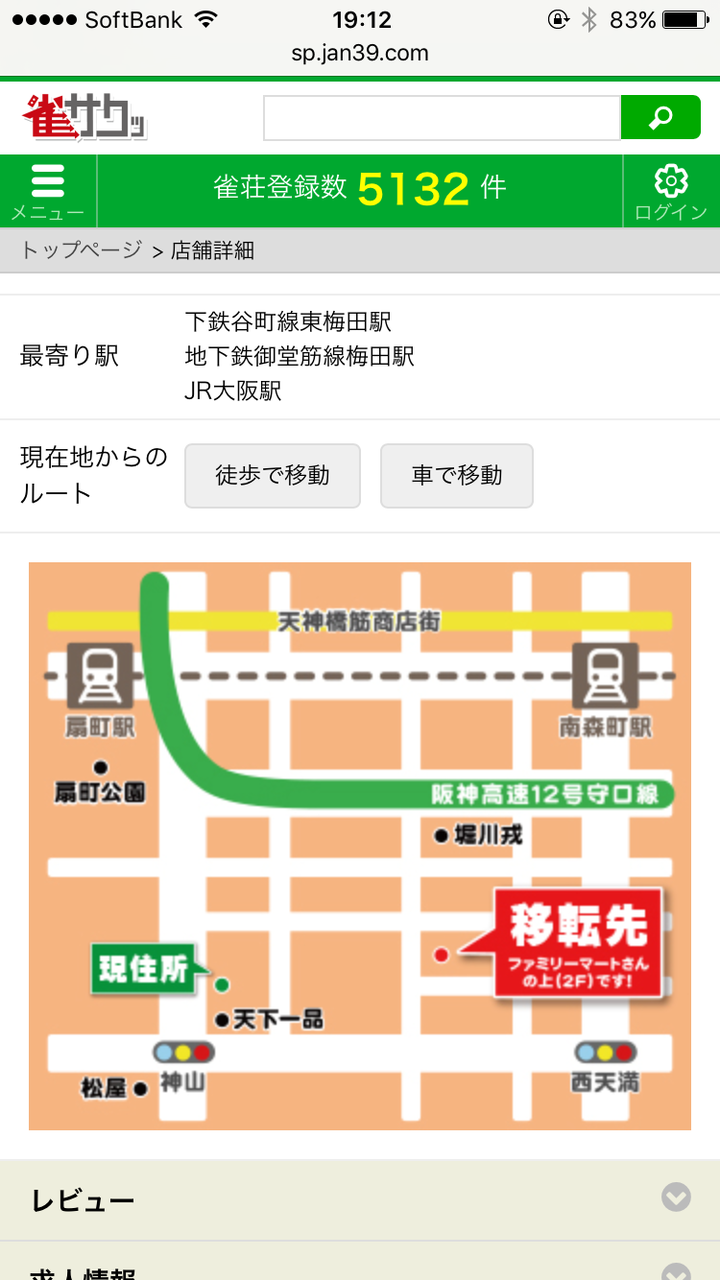Tap the green search magnifier button

(661, 118)
